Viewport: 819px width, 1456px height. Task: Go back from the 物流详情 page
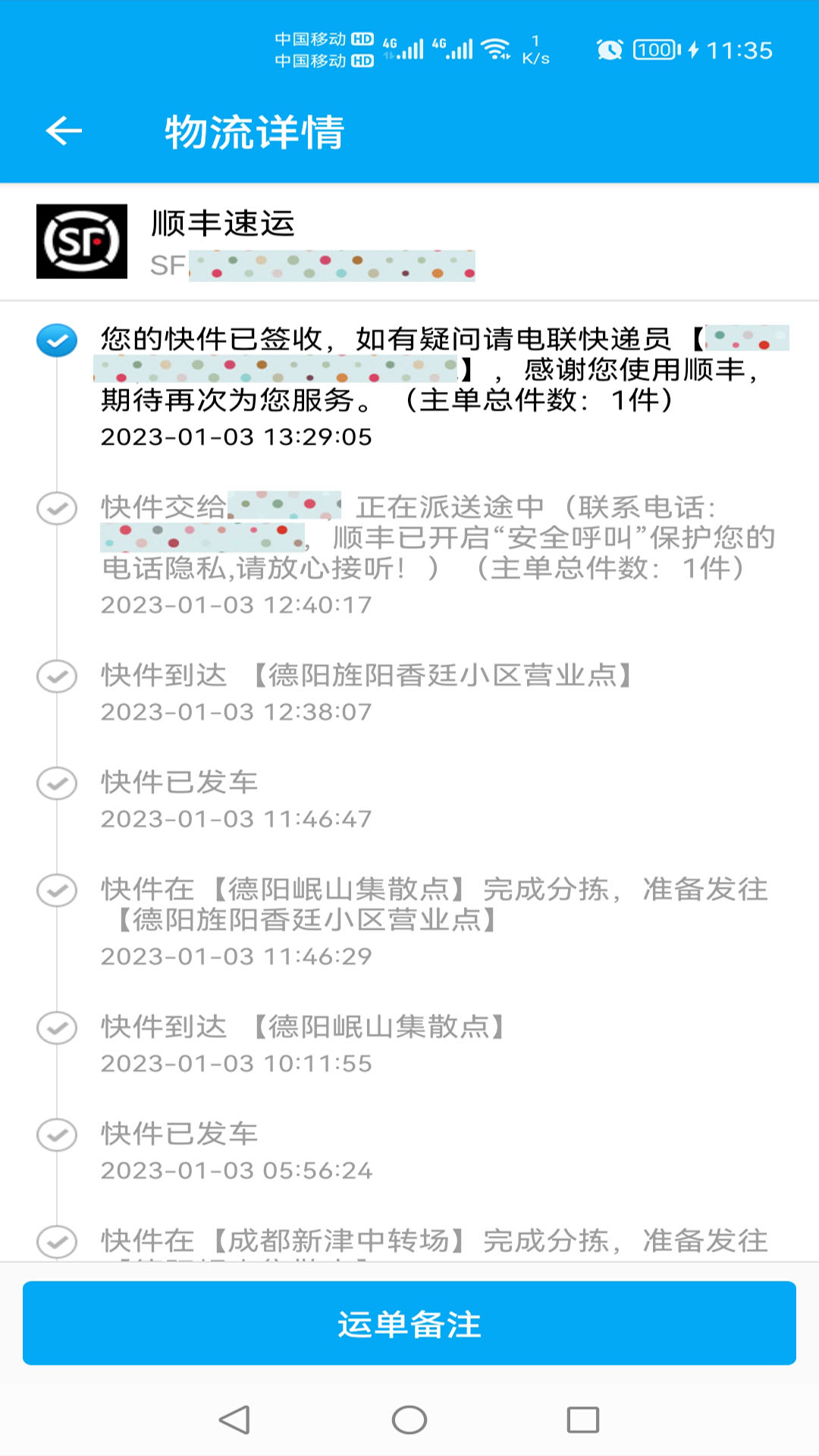pos(64,131)
